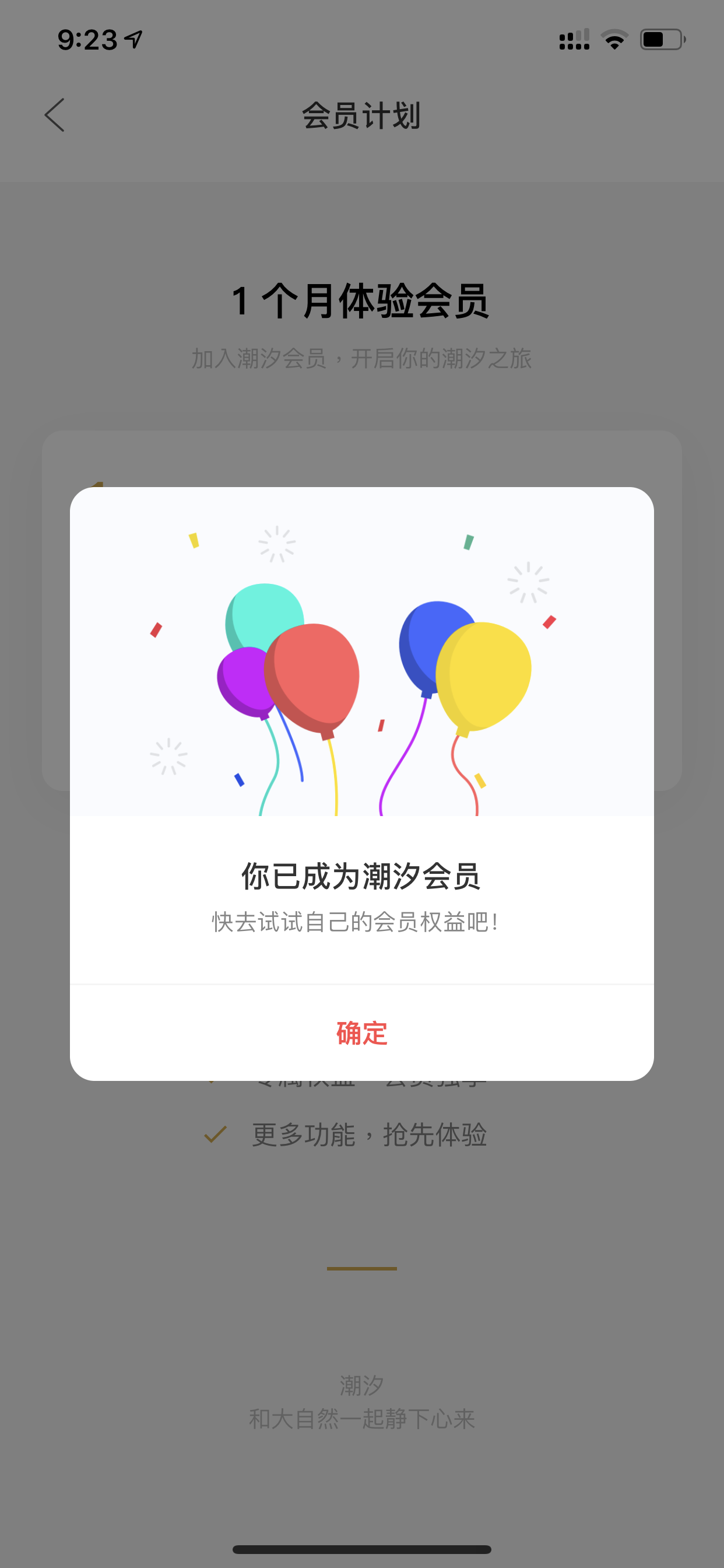Go back from 会员计划 page
Image resolution: width=724 pixels, height=1568 pixels.
[55, 115]
